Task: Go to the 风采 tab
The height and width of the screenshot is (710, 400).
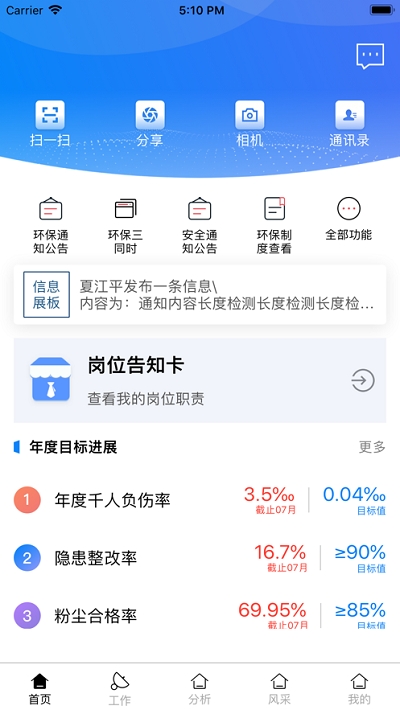Action: pyautogui.click(x=279, y=688)
